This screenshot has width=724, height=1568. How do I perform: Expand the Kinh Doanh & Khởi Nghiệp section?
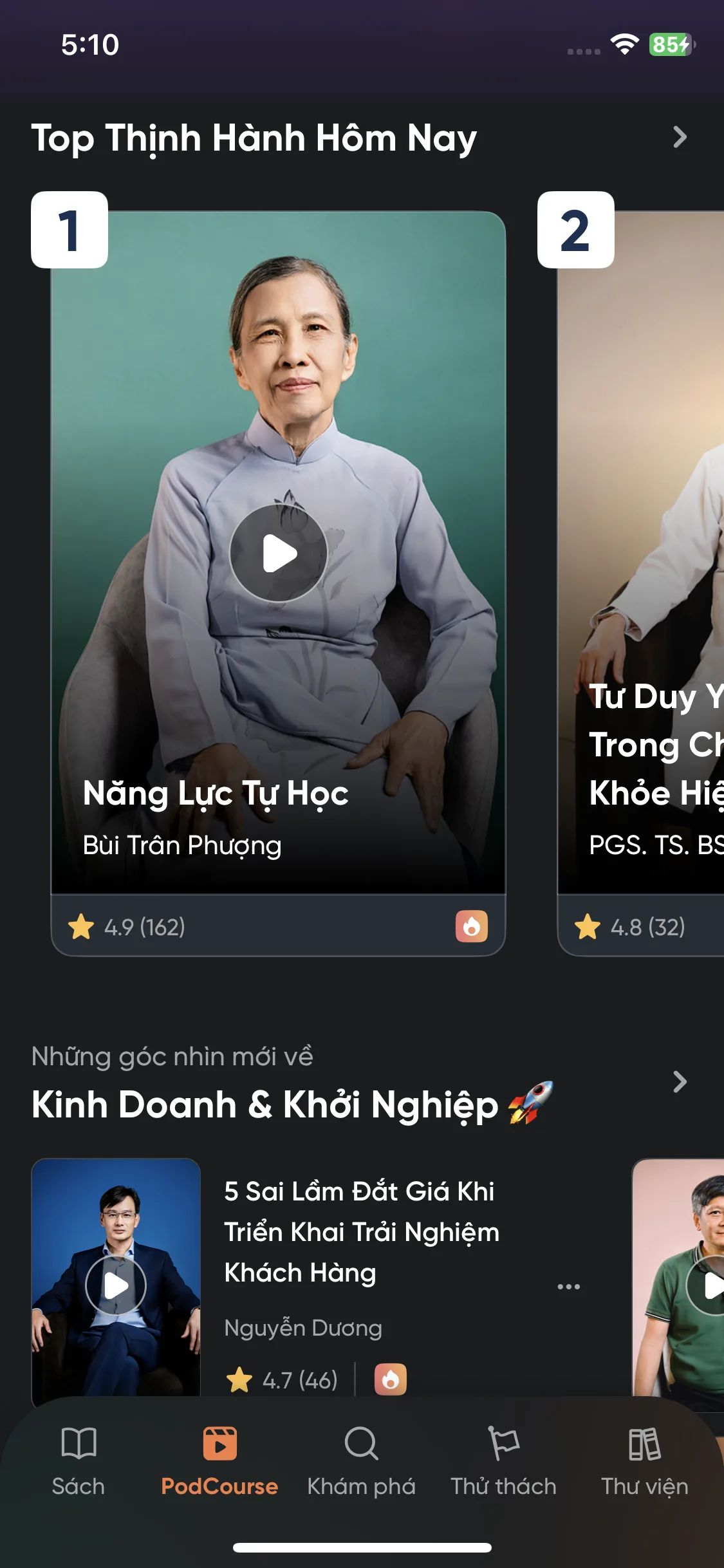click(x=679, y=1082)
